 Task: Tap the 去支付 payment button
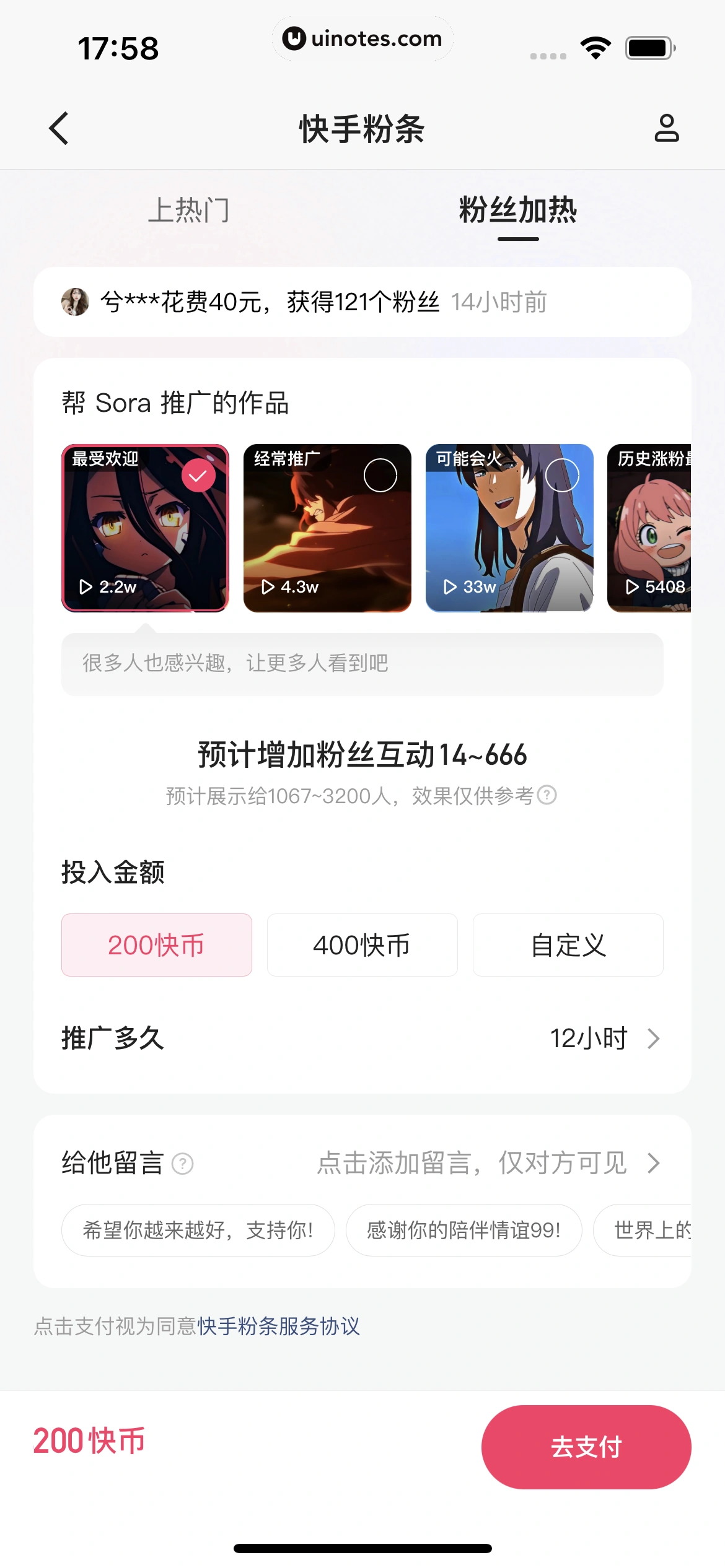[x=586, y=1446]
